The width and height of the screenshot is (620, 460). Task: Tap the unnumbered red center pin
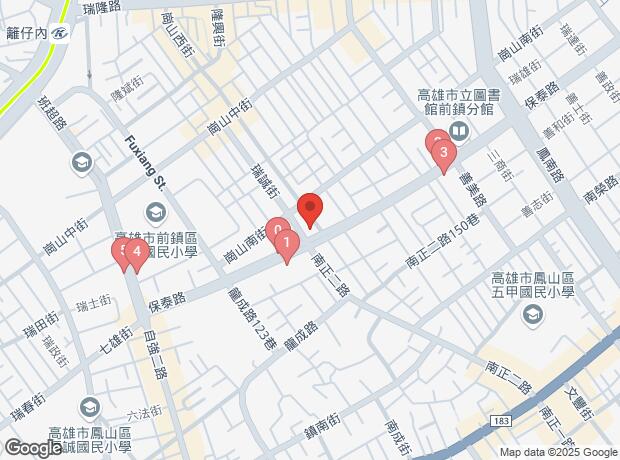[x=310, y=210]
